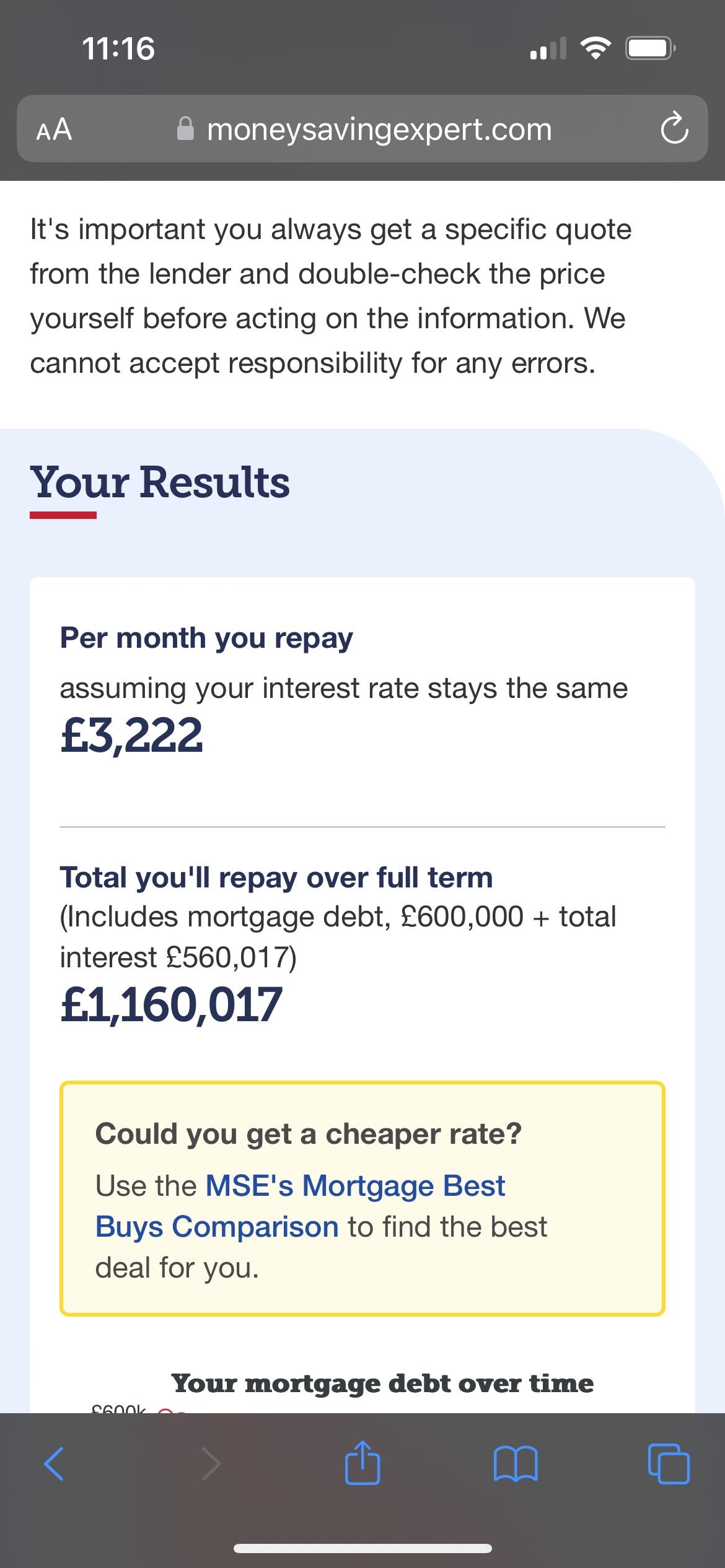This screenshot has height=1568, width=725.
Task: Open the share sheet
Action: 362,1462
